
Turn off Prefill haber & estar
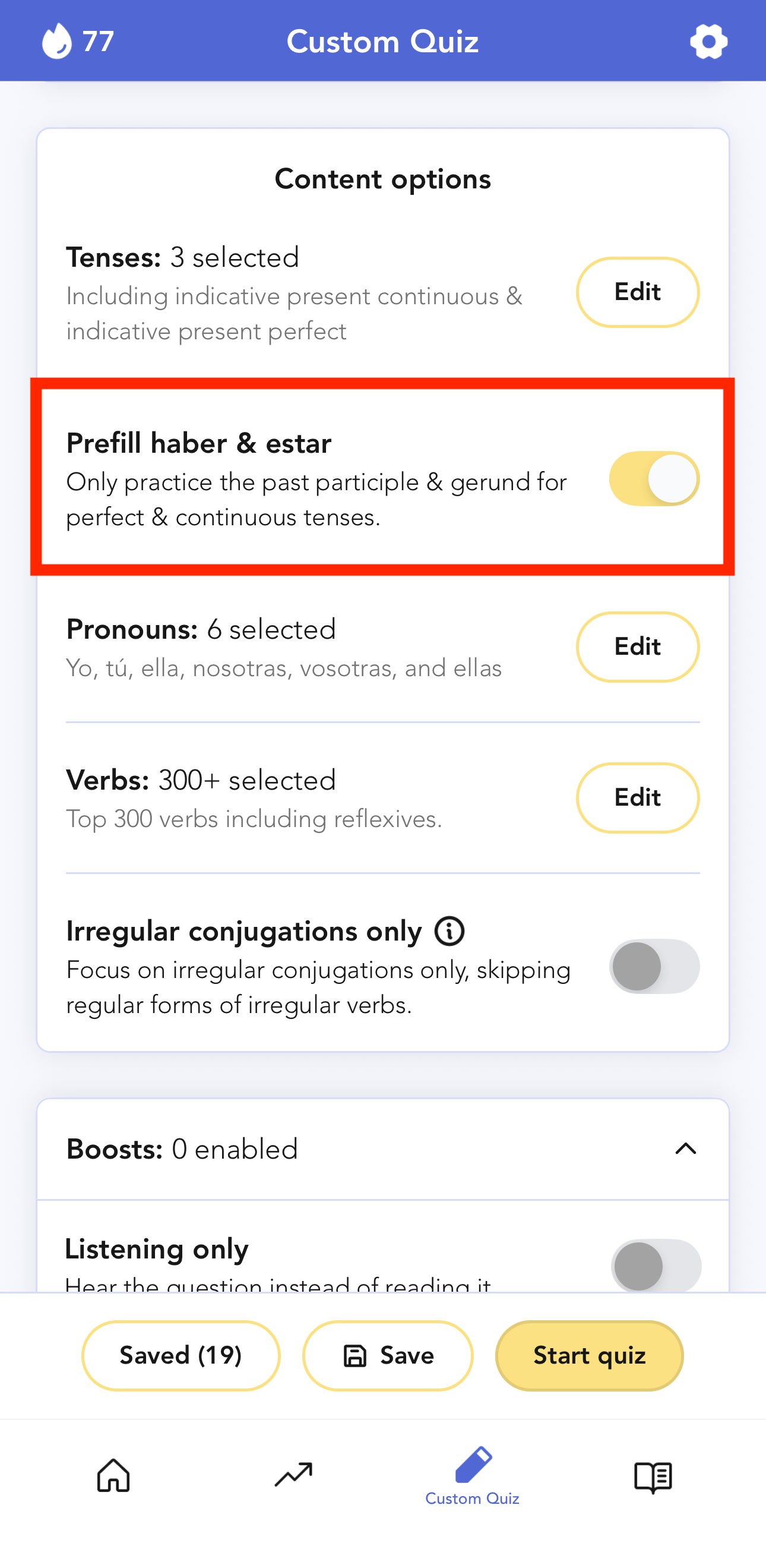click(x=654, y=478)
